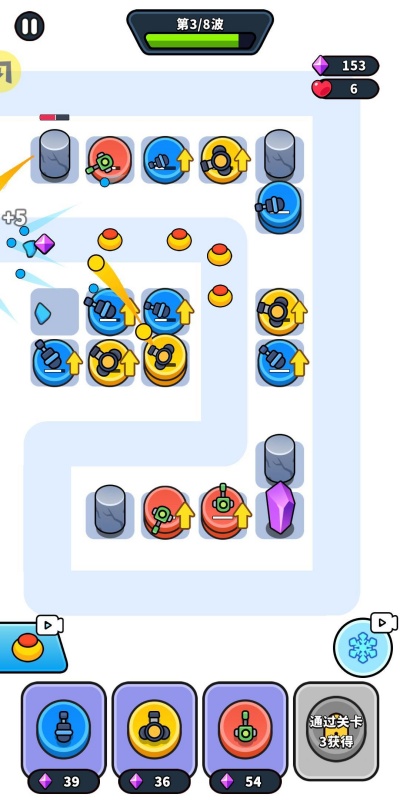Viewport: 400px width, 800px height.
Task: Tap the locked tower slot card
Action: coord(336,731)
